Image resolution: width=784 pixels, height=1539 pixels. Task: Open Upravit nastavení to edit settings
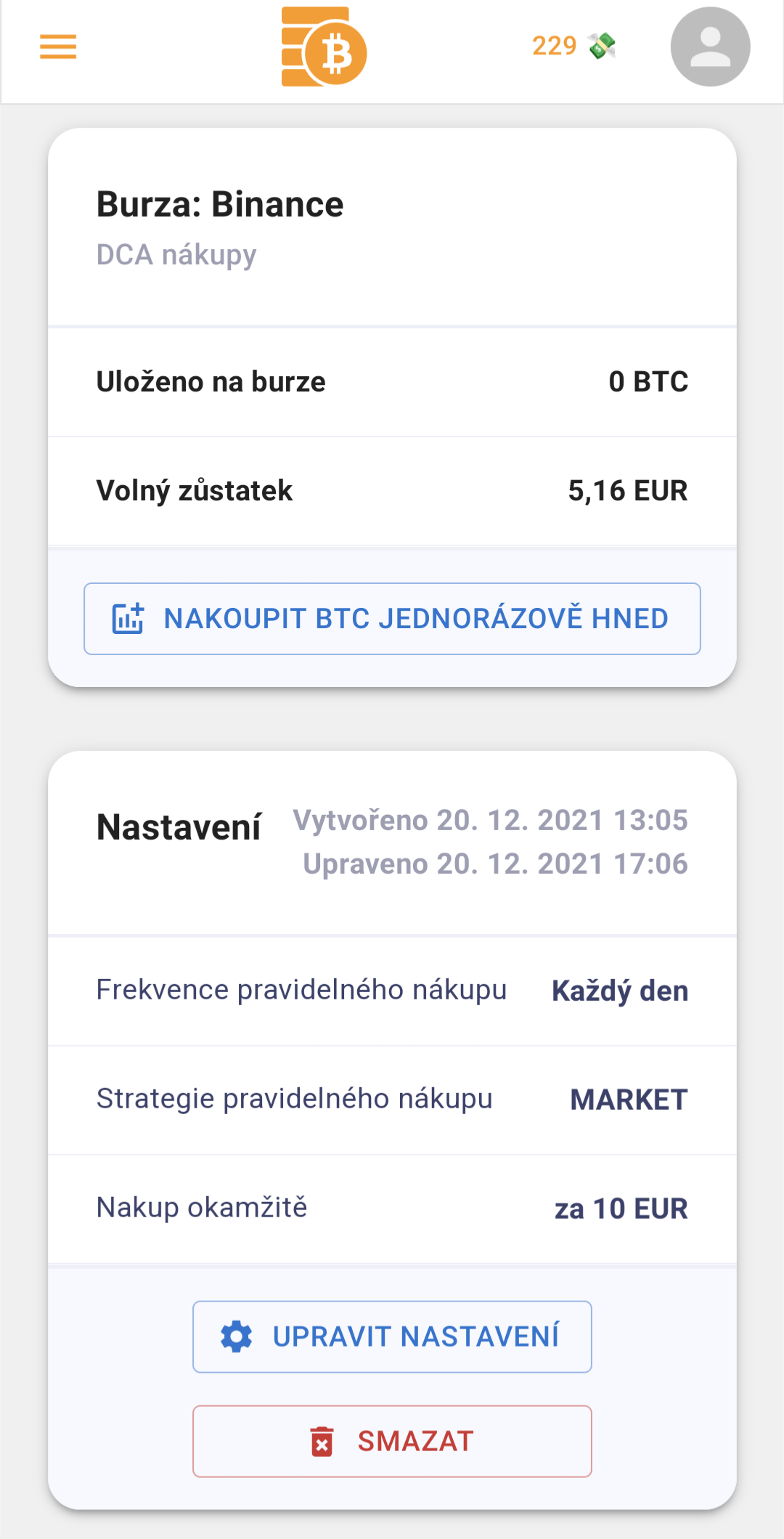coord(392,1336)
